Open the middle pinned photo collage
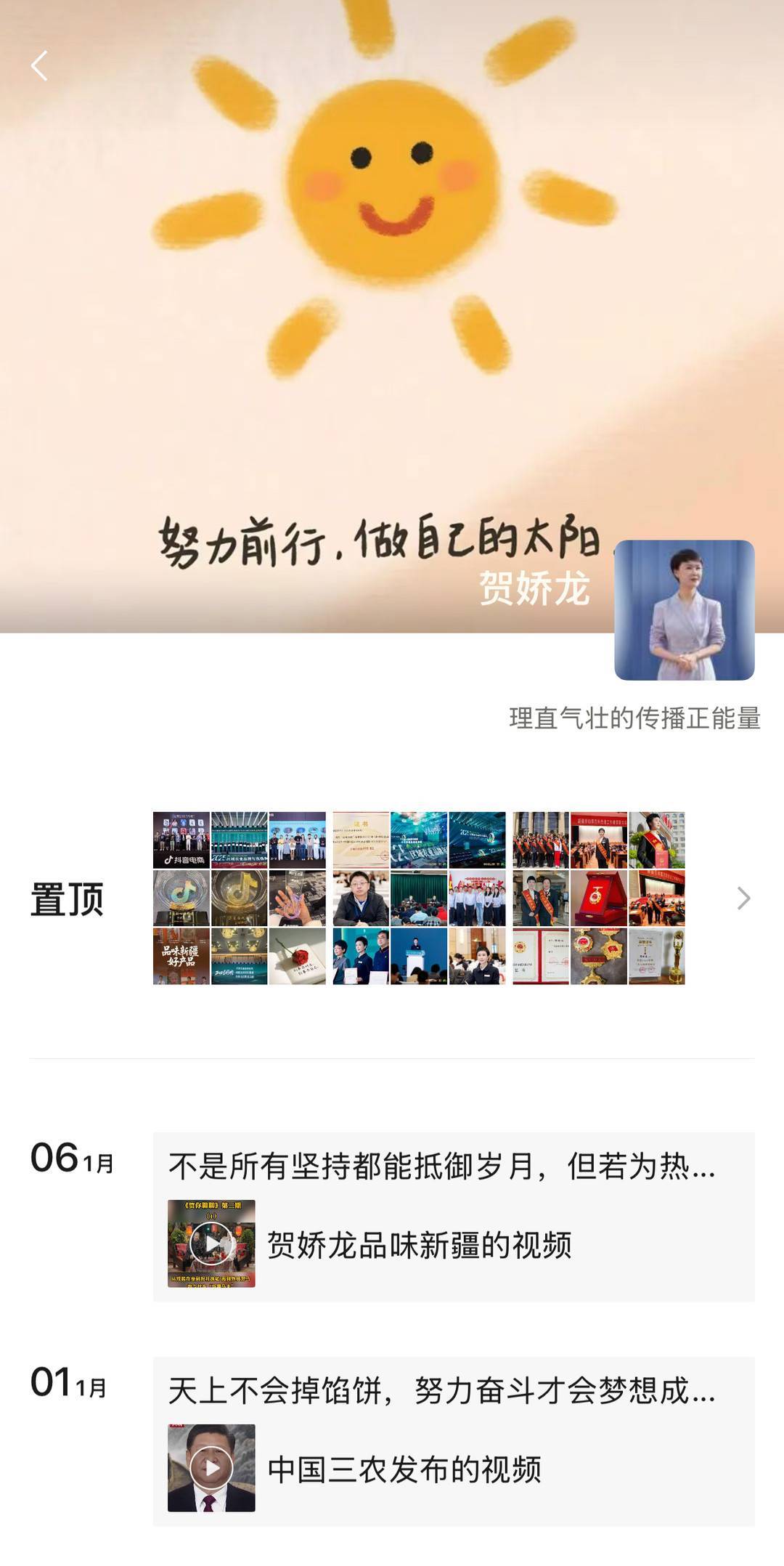The height and width of the screenshot is (1566, 784). click(419, 898)
